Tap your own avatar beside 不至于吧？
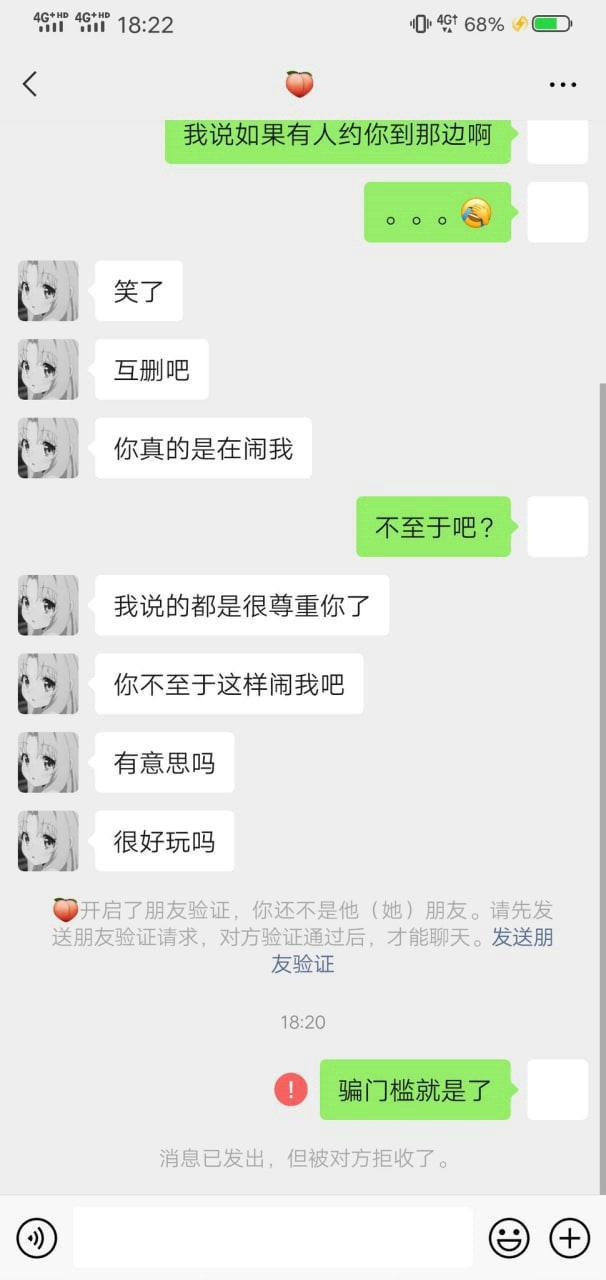The image size is (606, 1280). (557, 527)
